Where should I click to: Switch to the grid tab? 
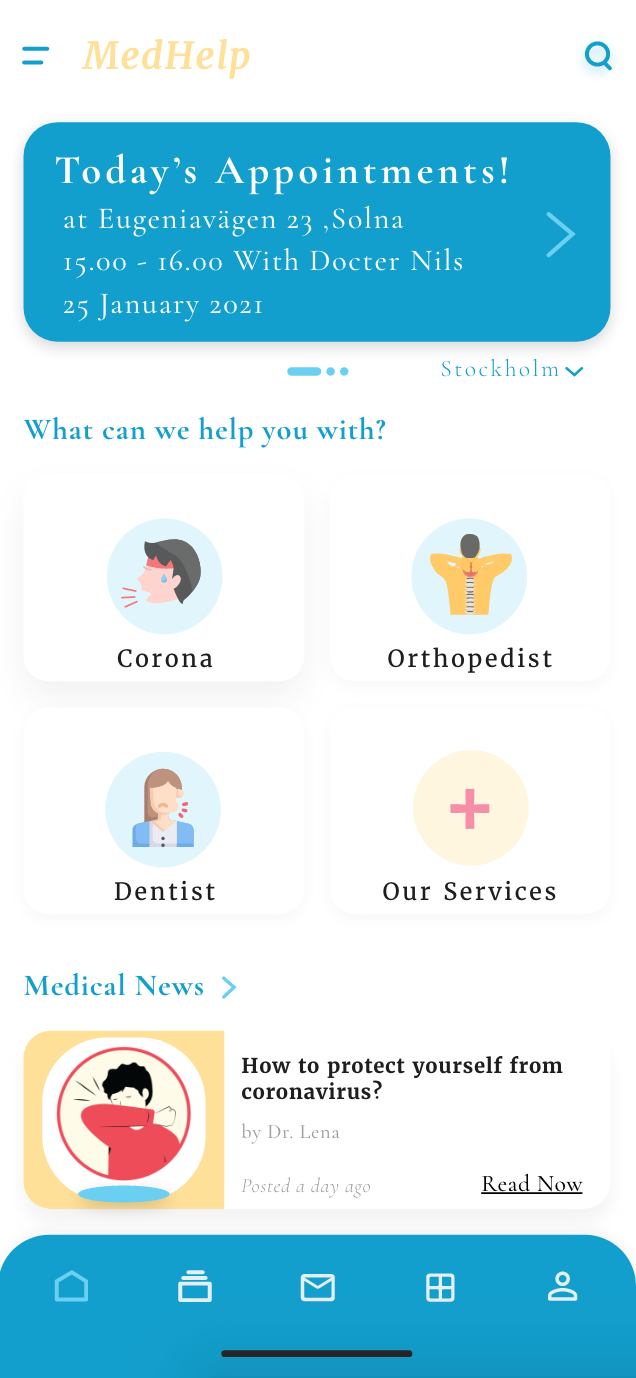click(440, 1287)
